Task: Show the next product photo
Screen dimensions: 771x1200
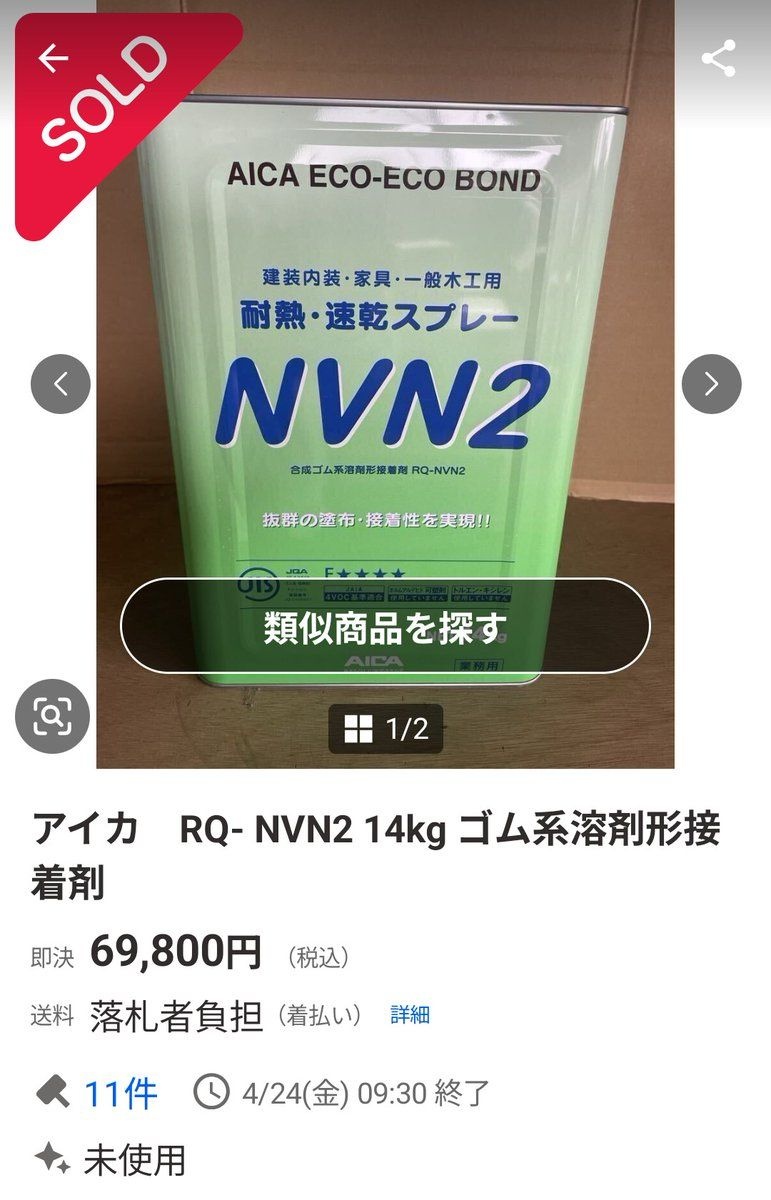Action: click(711, 384)
